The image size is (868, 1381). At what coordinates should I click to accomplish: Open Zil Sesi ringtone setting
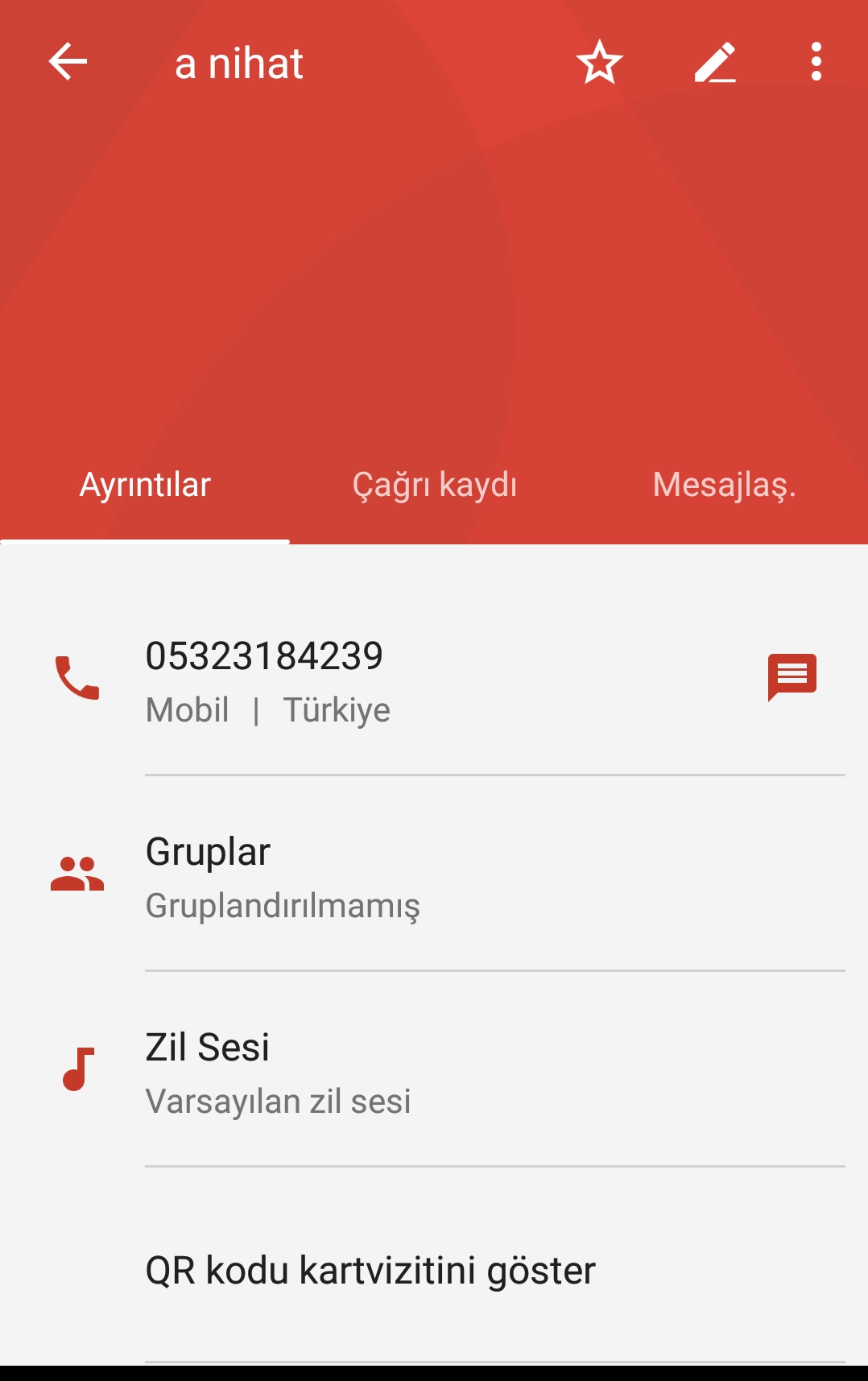[278, 1072]
